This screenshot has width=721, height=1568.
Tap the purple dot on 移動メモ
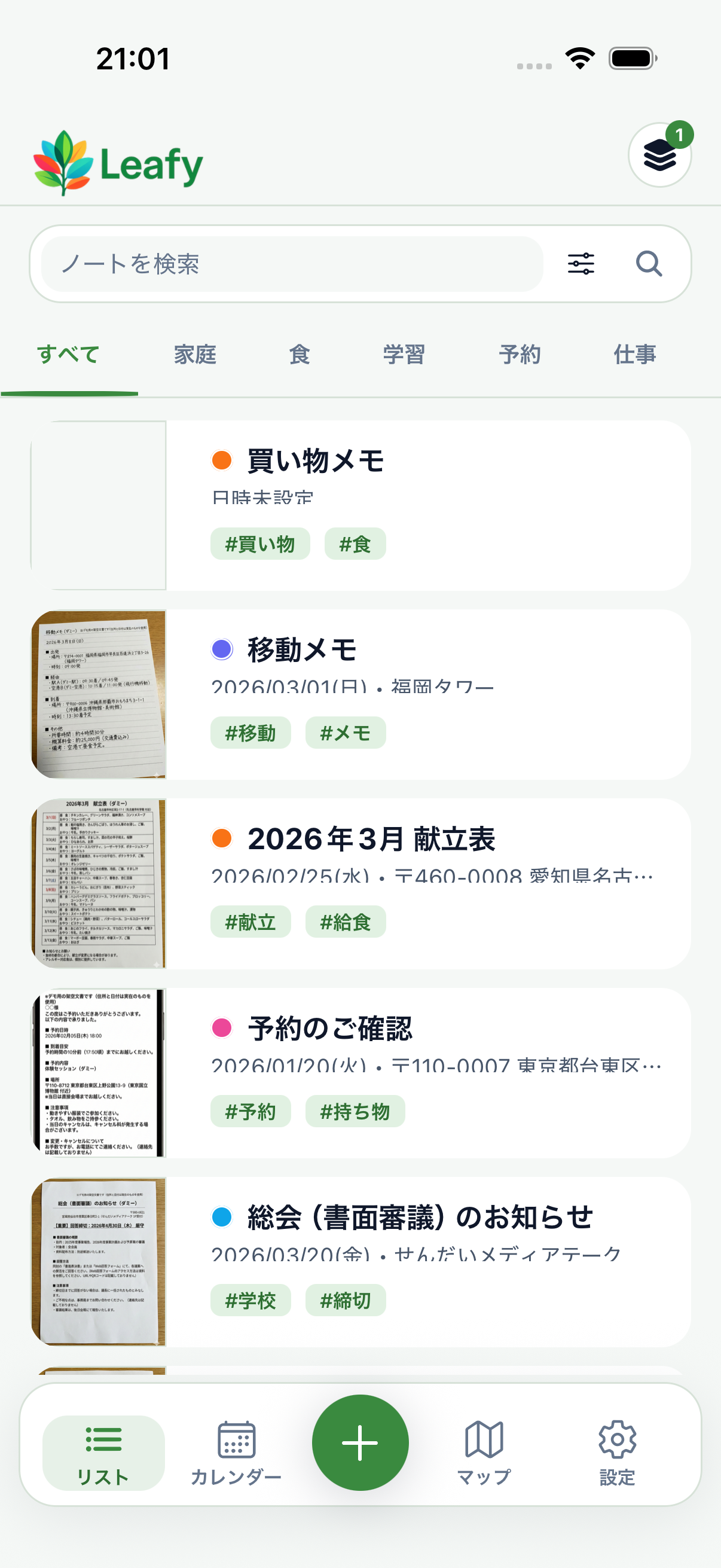click(222, 650)
